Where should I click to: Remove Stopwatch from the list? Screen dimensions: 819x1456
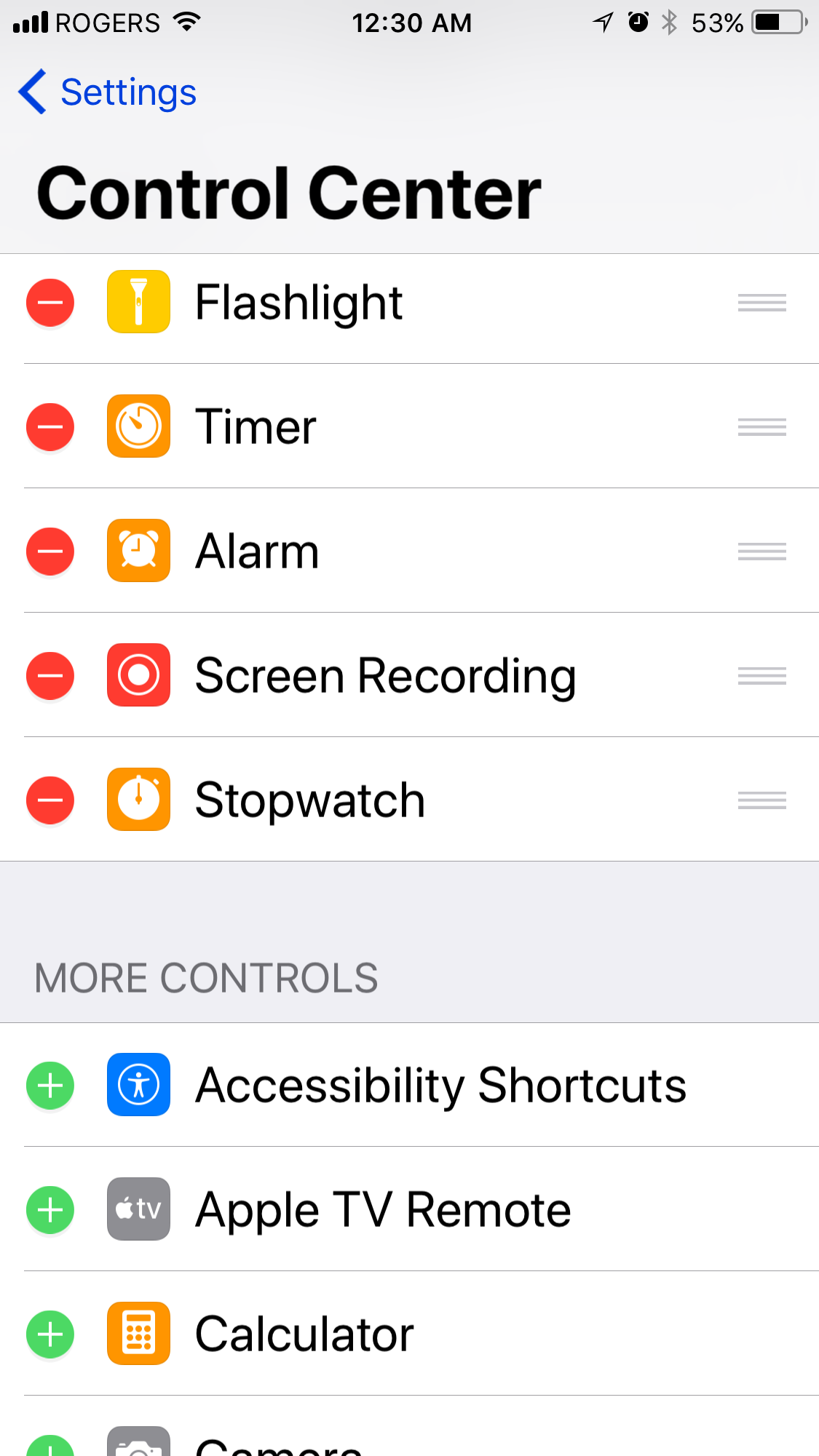(x=50, y=800)
